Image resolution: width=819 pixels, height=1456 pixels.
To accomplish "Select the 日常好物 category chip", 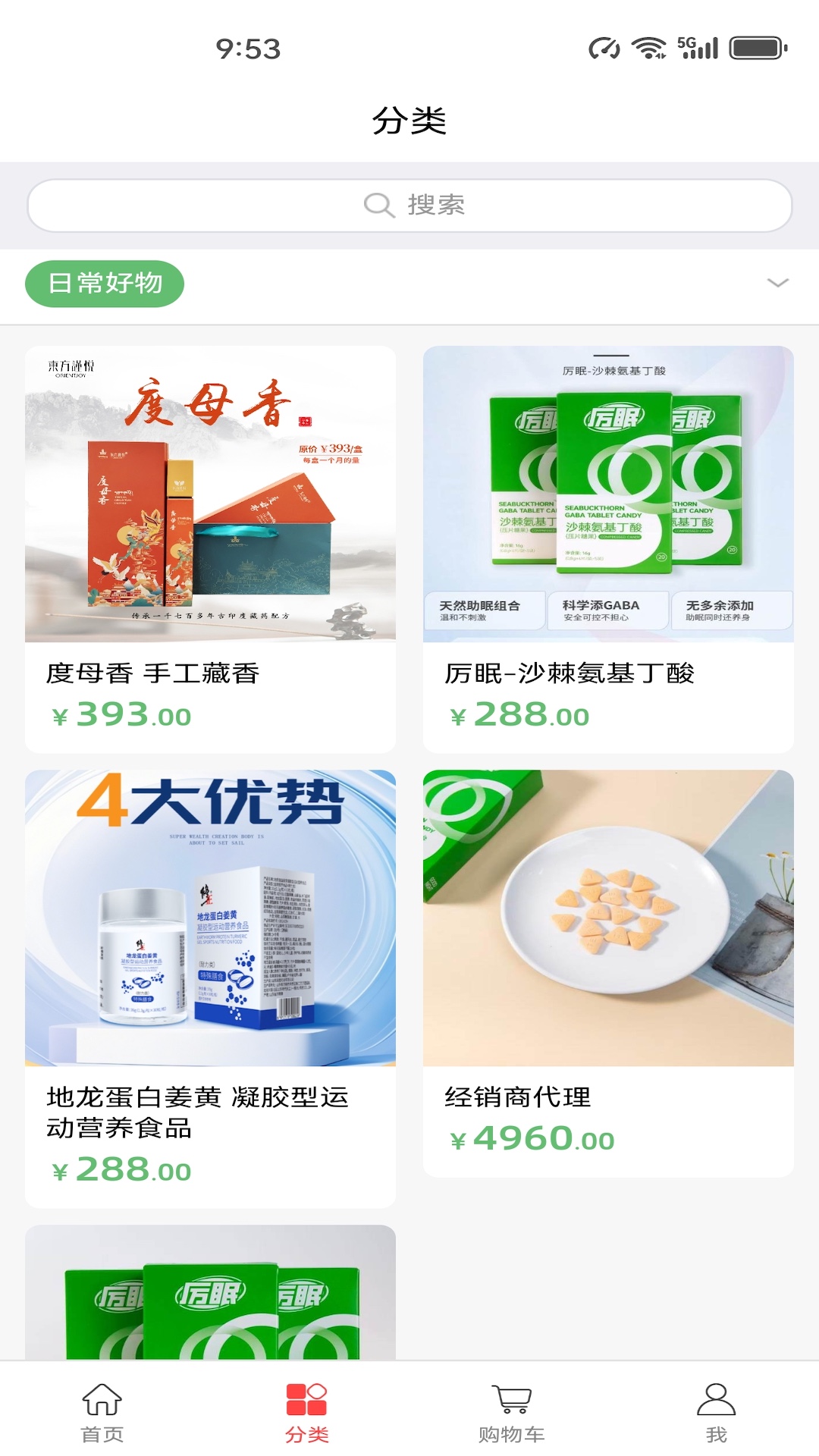I will tap(105, 284).
